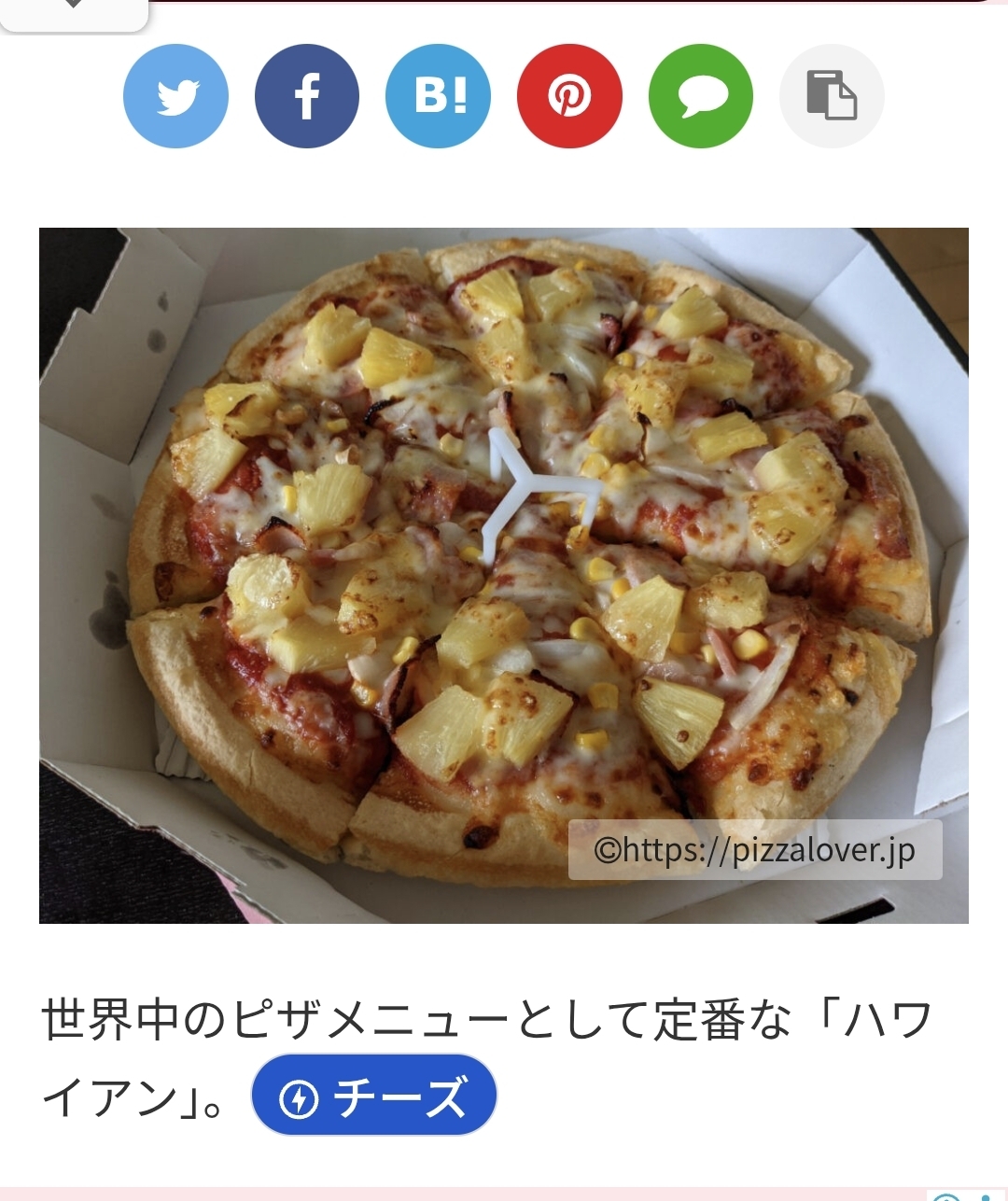Copy the article link
The height and width of the screenshot is (1201, 1008).
pyautogui.click(x=832, y=96)
